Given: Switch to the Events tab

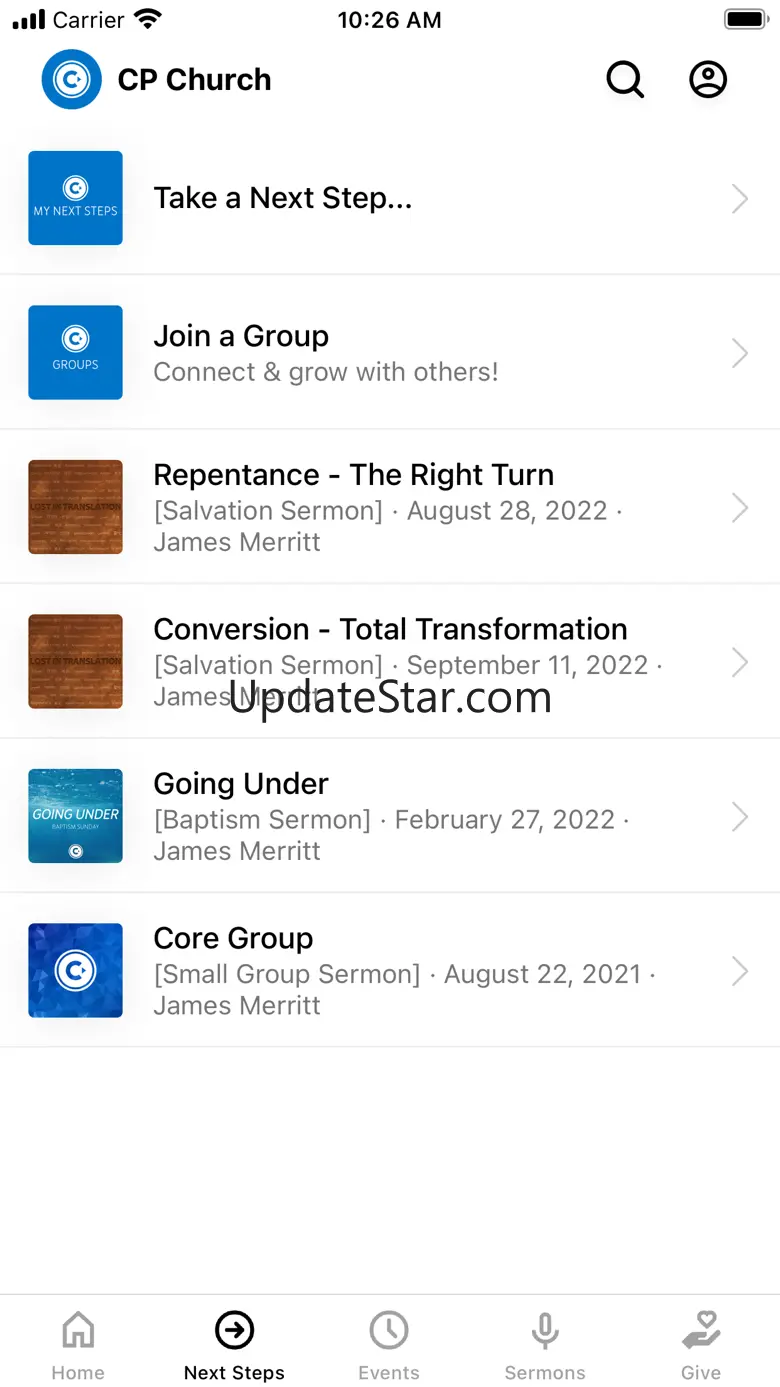Looking at the screenshot, I should point(389,1345).
